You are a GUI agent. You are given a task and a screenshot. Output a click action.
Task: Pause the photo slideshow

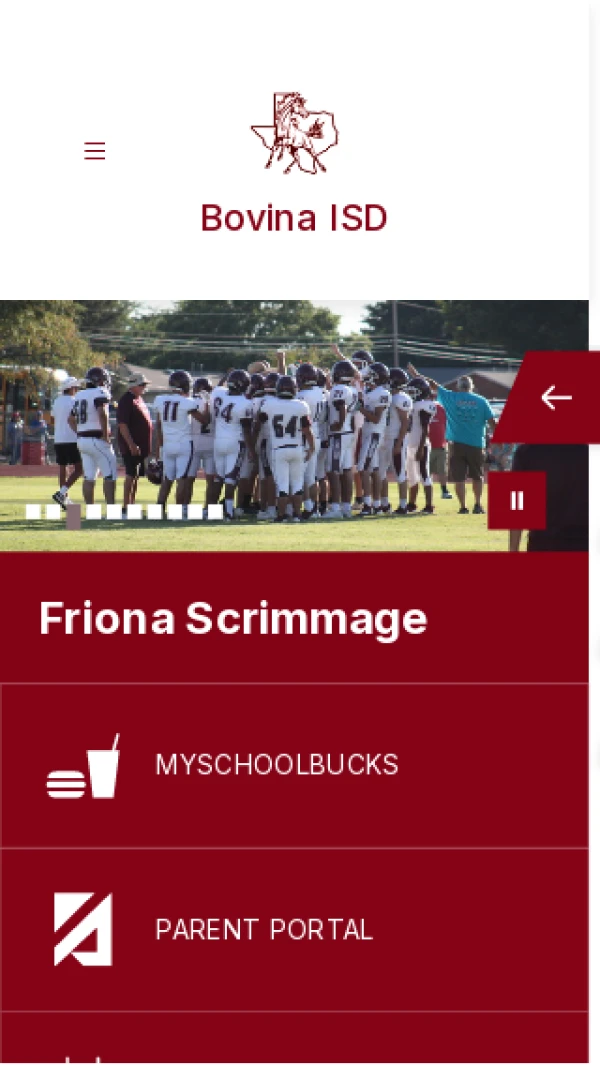click(x=517, y=500)
